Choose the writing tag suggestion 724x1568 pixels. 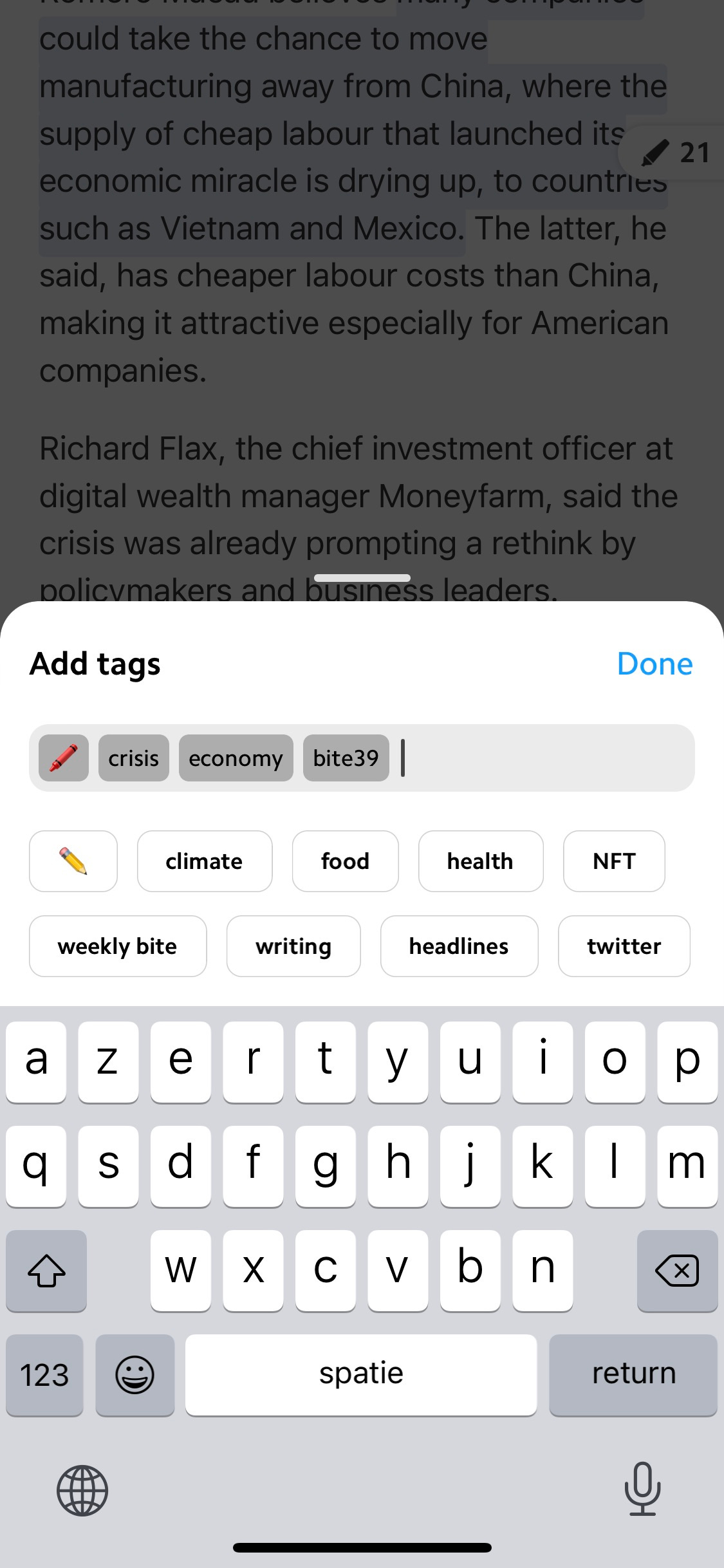pos(293,946)
